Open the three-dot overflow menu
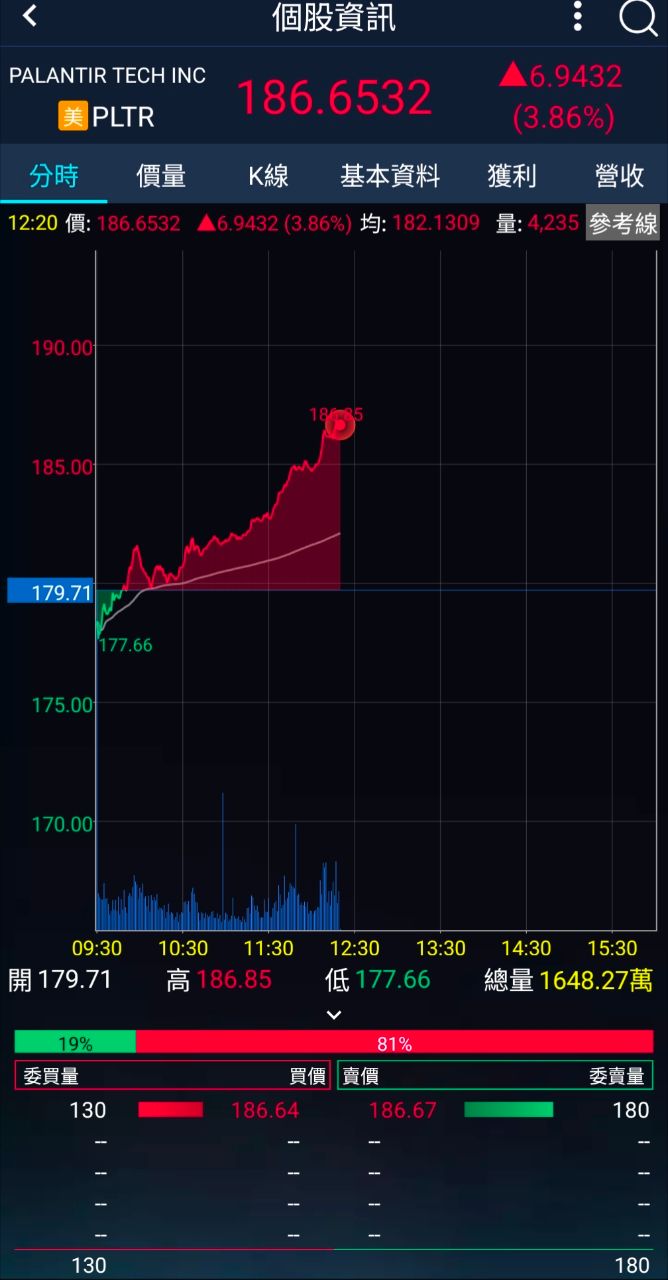The height and width of the screenshot is (1280, 668). pos(577,17)
